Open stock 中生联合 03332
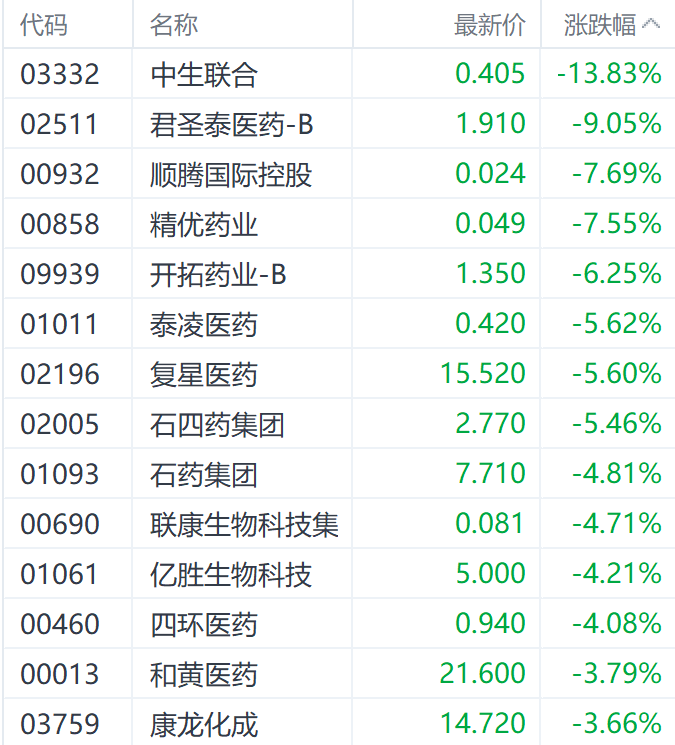Image resolution: width=675 pixels, height=745 pixels. click(339, 74)
